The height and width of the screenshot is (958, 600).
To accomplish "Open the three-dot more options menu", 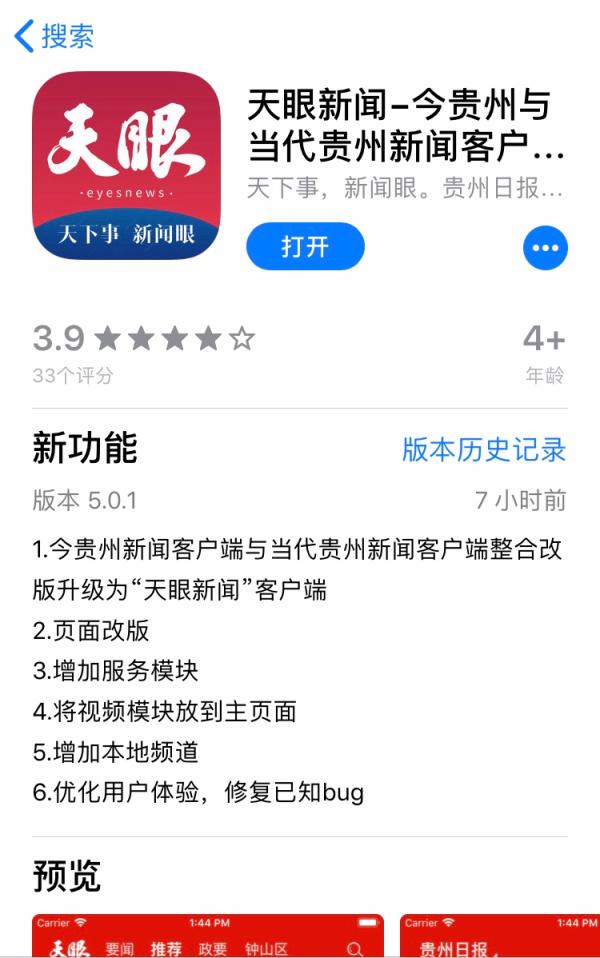I will click(545, 247).
